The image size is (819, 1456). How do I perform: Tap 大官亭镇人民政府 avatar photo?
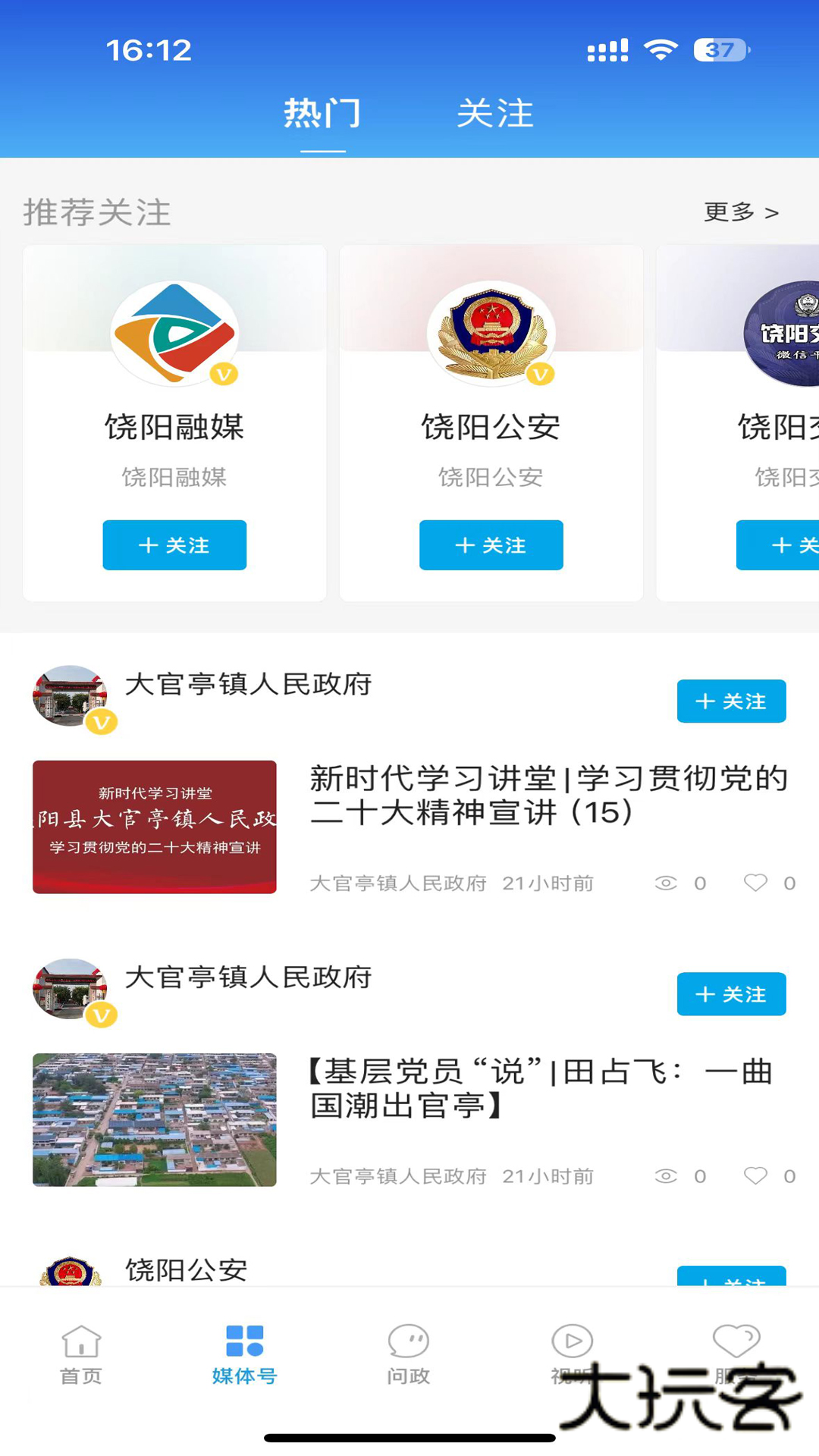pos(69,695)
